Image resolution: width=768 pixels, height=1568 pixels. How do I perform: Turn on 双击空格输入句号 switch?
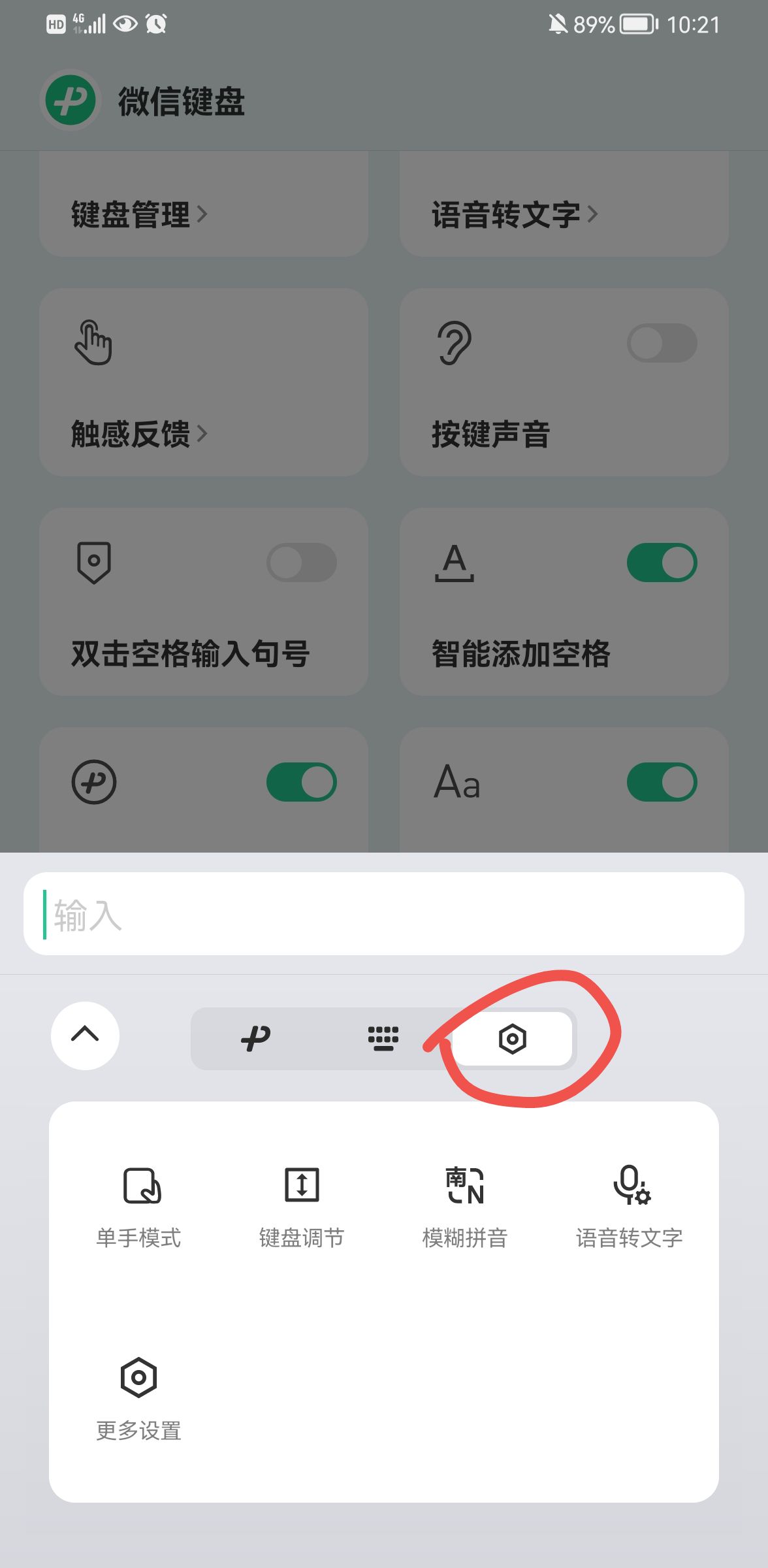[x=302, y=563]
